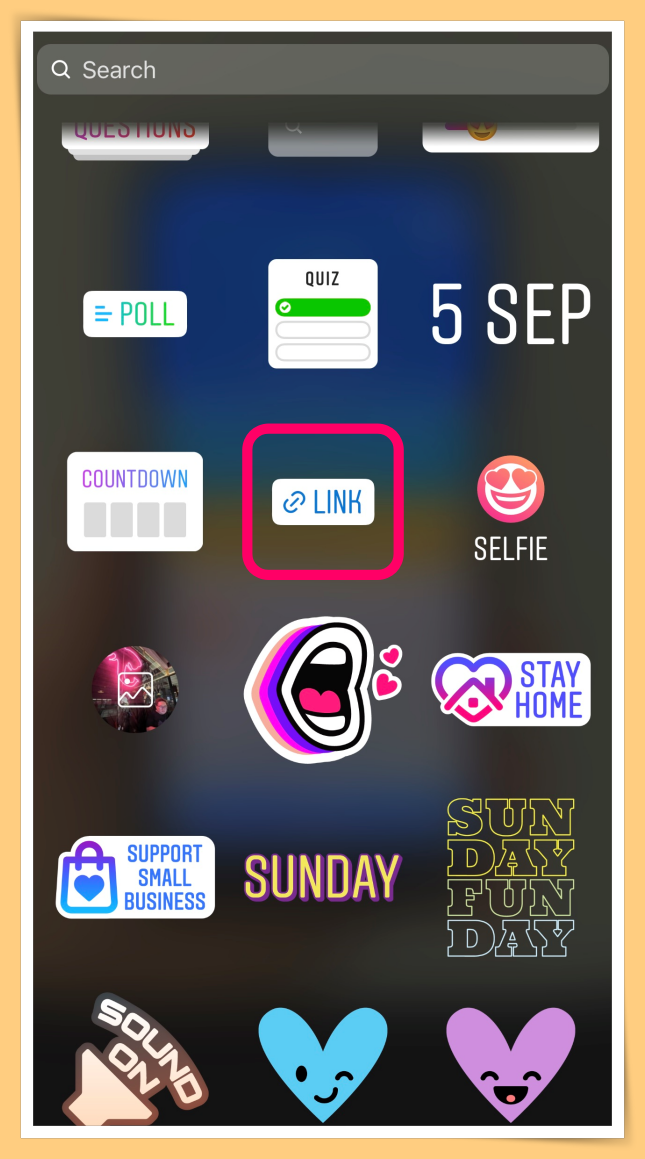This screenshot has height=1159, width=645.
Task: Insert the yellow Sunday sticker
Action: tap(322, 877)
